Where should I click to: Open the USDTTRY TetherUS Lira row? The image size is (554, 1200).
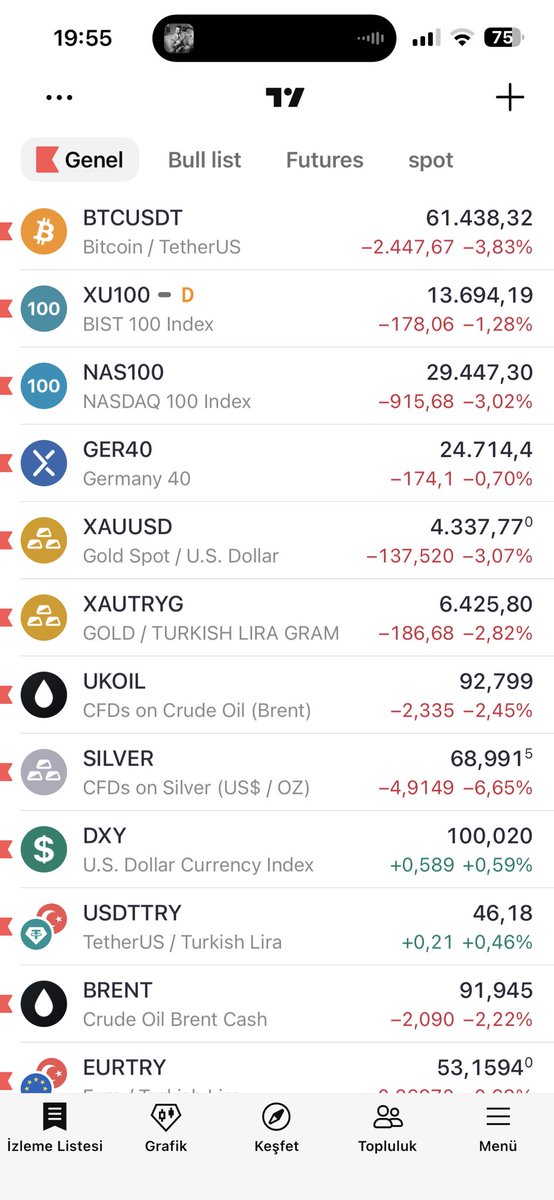click(x=277, y=926)
